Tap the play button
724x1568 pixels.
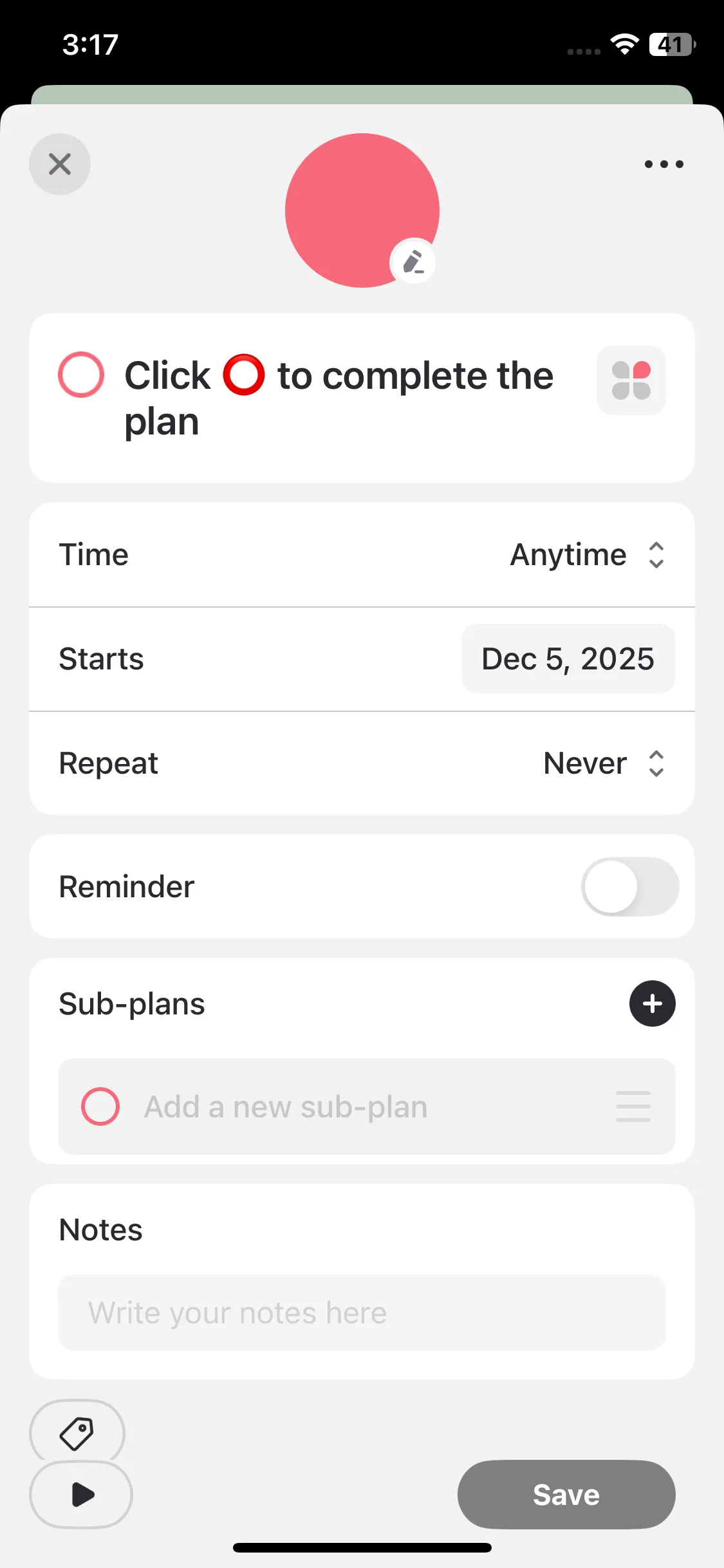click(x=81, y=1494)
